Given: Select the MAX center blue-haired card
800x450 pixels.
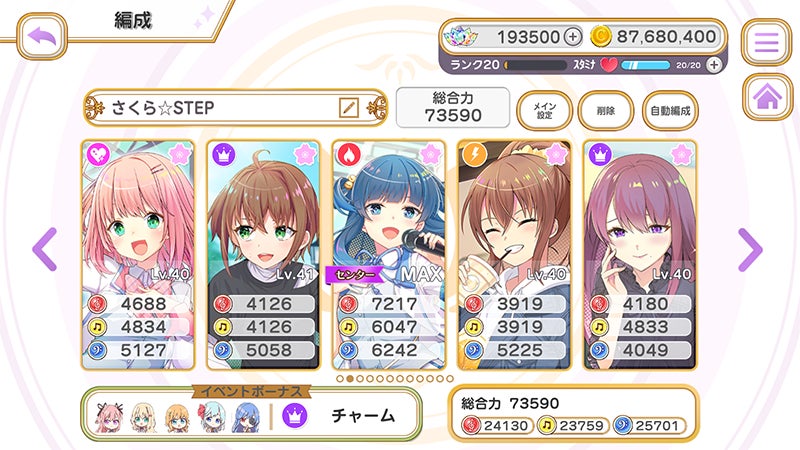Looking at the screenshot, I should point(389,255).
